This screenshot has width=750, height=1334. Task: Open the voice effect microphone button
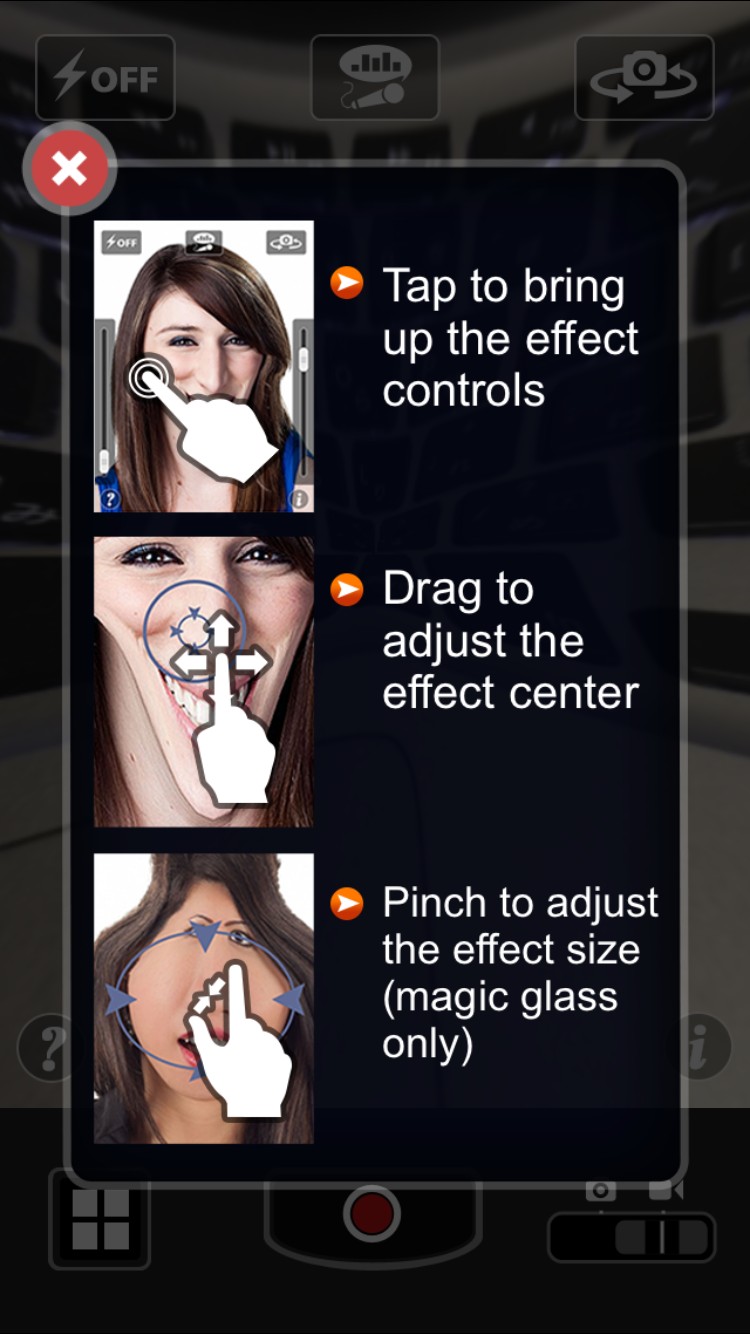click(375, 78)
